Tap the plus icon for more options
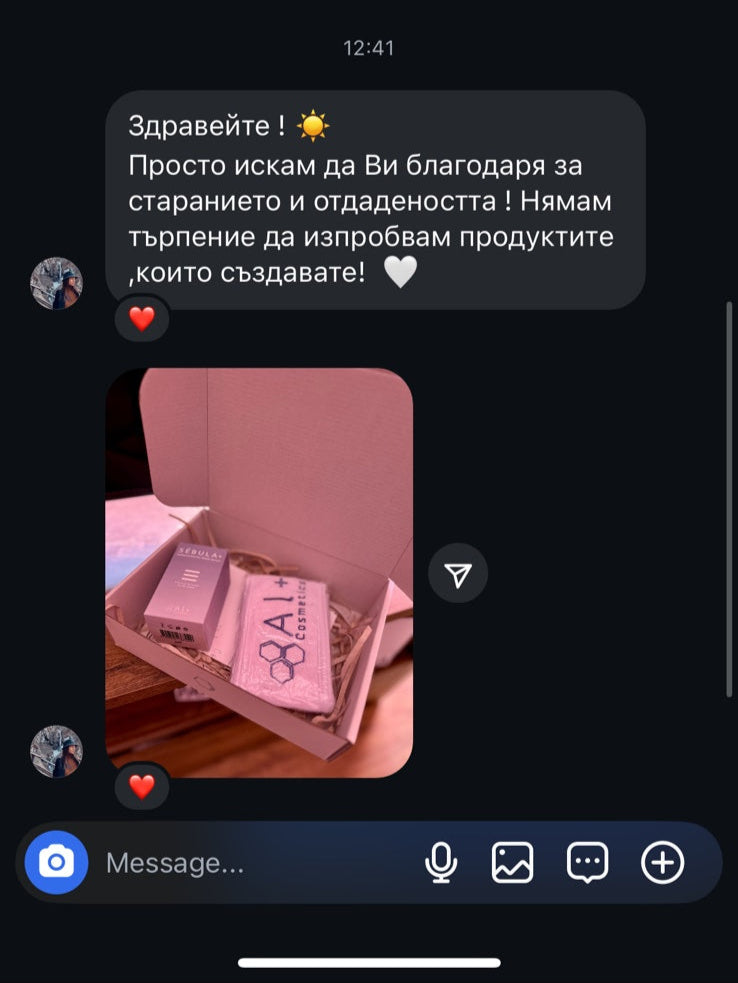Image resolution: width=738 pixels, height=983 pixels. point(662,862)
